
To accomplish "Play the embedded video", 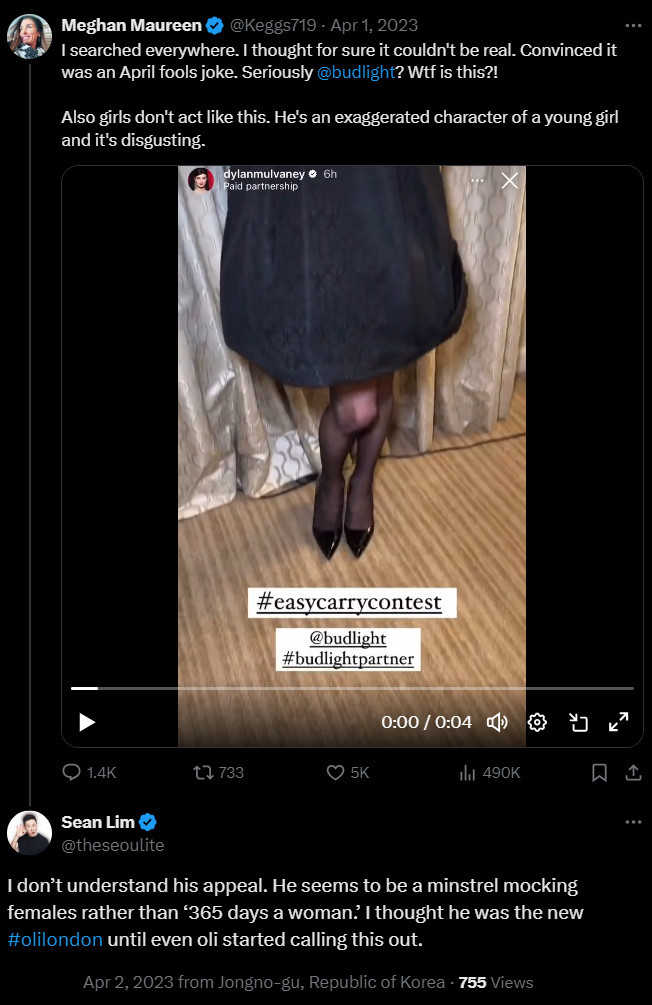I will click(x=87, y=721).
